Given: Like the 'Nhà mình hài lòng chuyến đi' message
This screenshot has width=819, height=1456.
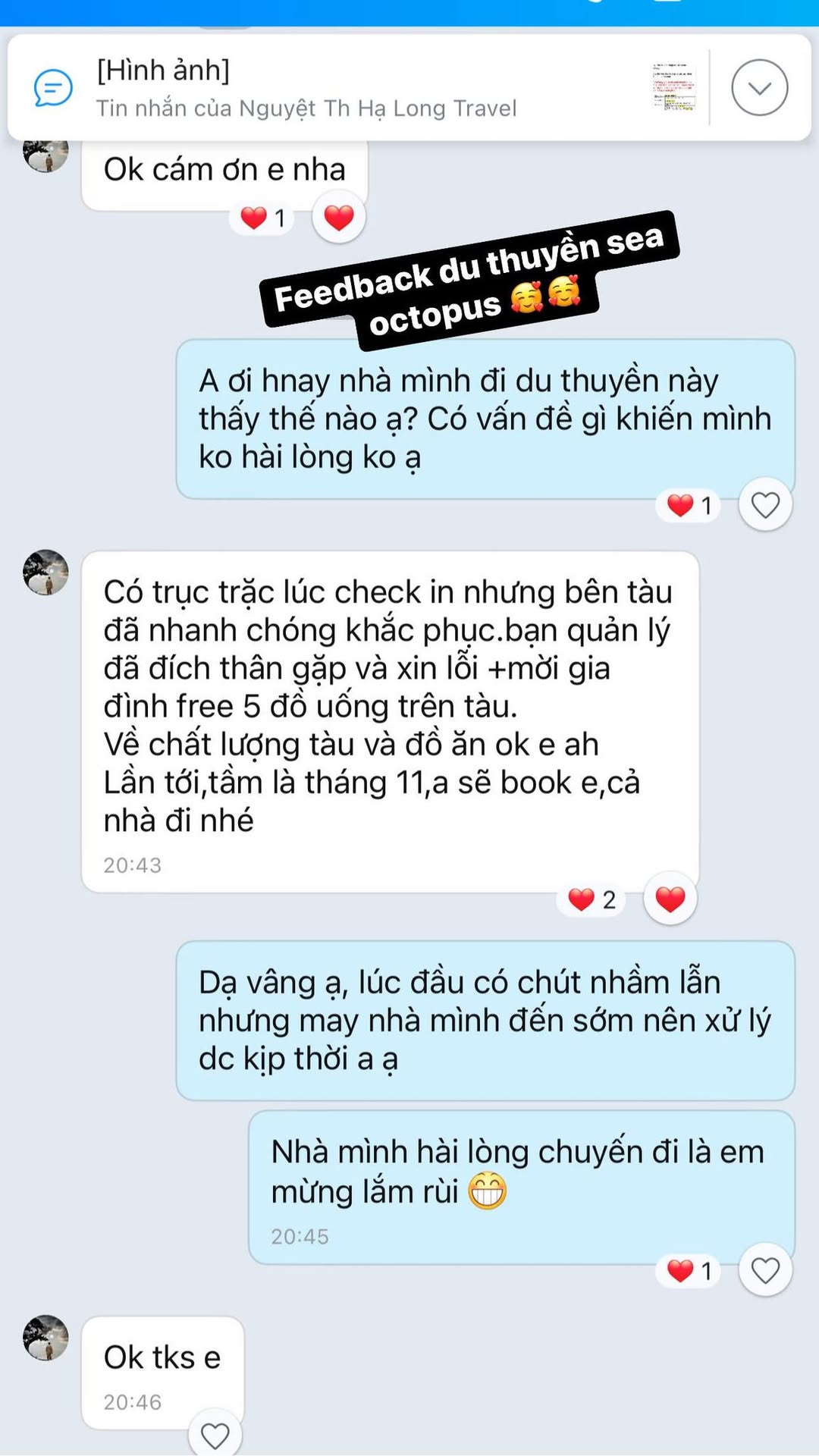Looking at the screenshot, I should pyautogui.click(x=765, y=1270).
